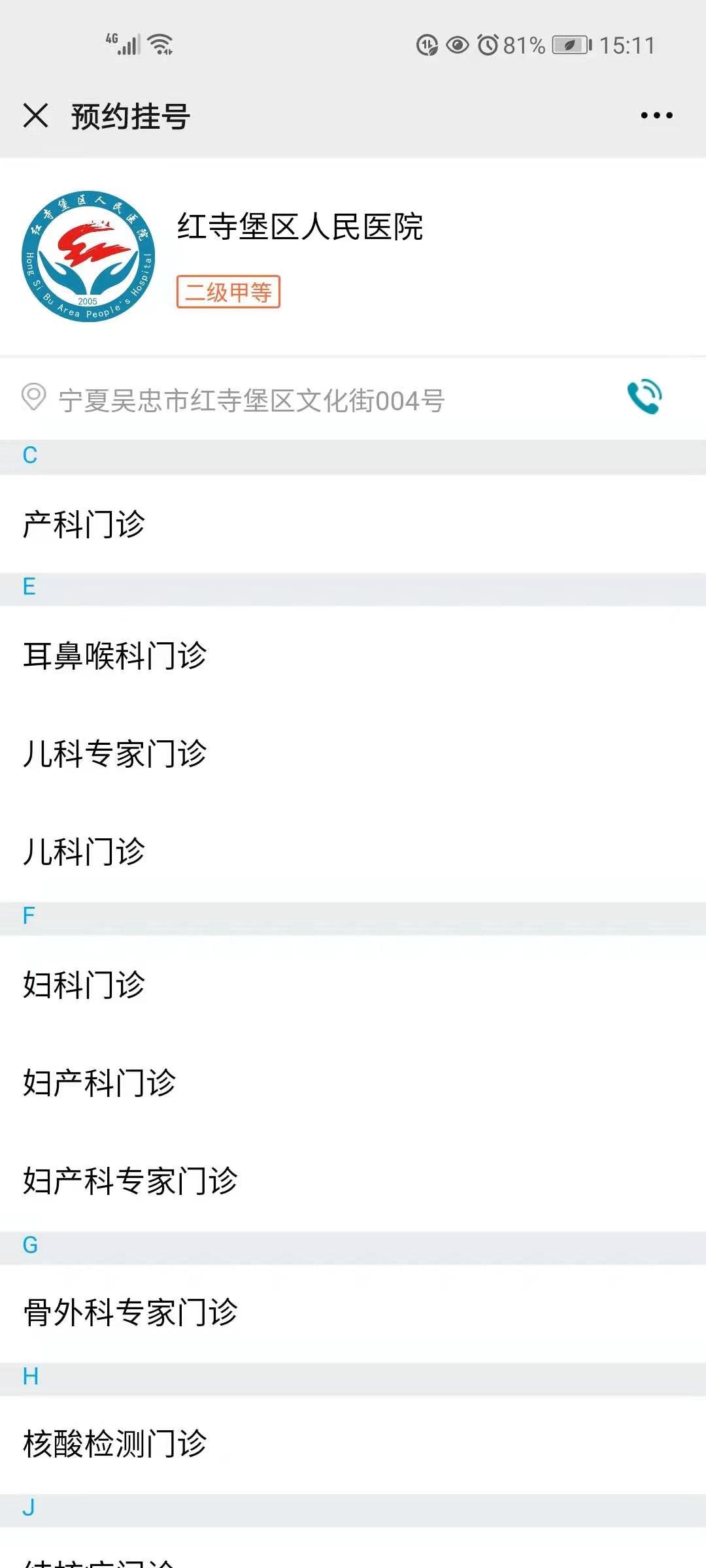Close the 预约挂号 page
Viewport: 706px width, 1568px height.
click(x=36, y=116)
